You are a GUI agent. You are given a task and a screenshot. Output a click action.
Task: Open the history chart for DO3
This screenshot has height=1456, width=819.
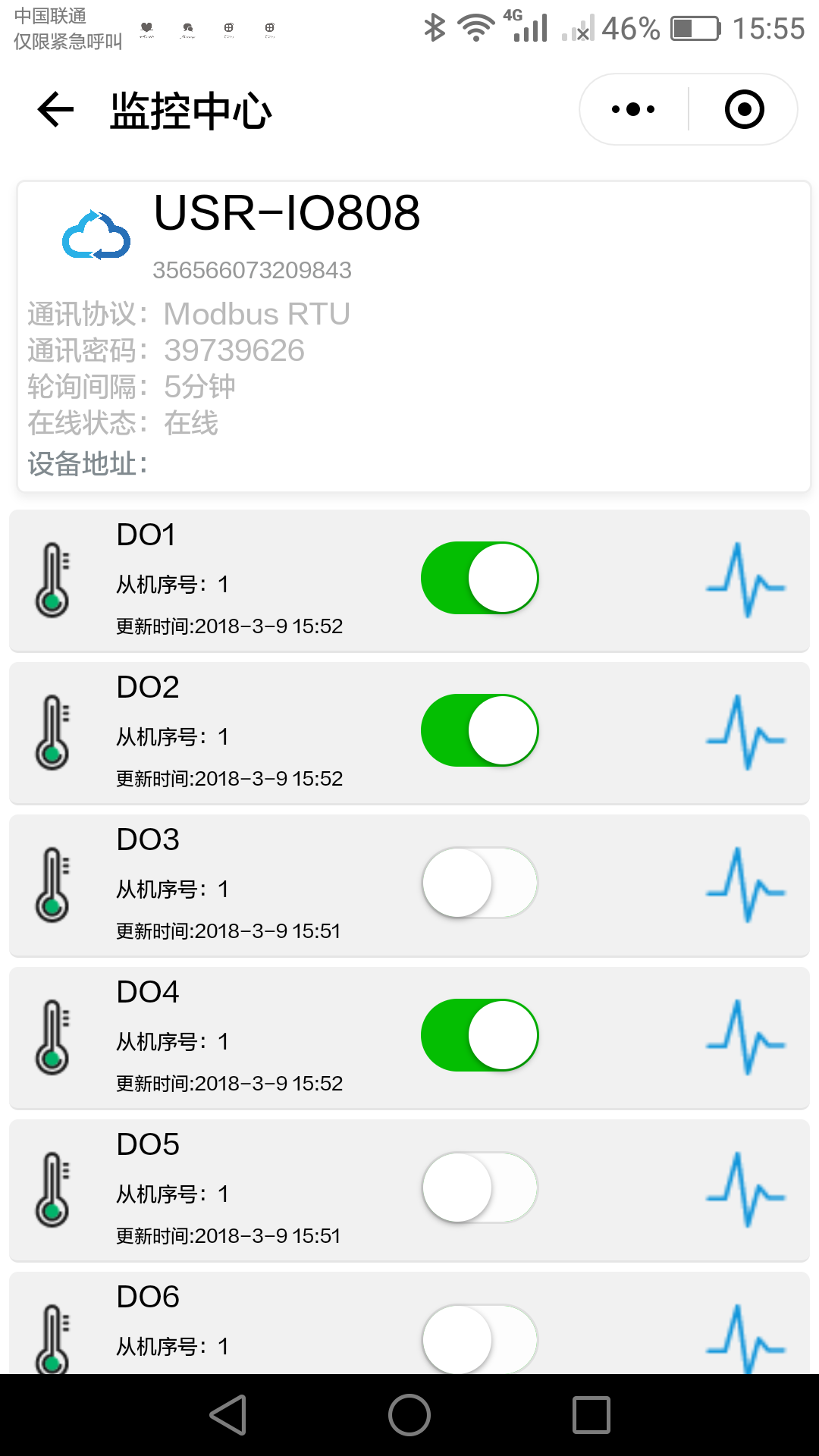coord(746,885)
